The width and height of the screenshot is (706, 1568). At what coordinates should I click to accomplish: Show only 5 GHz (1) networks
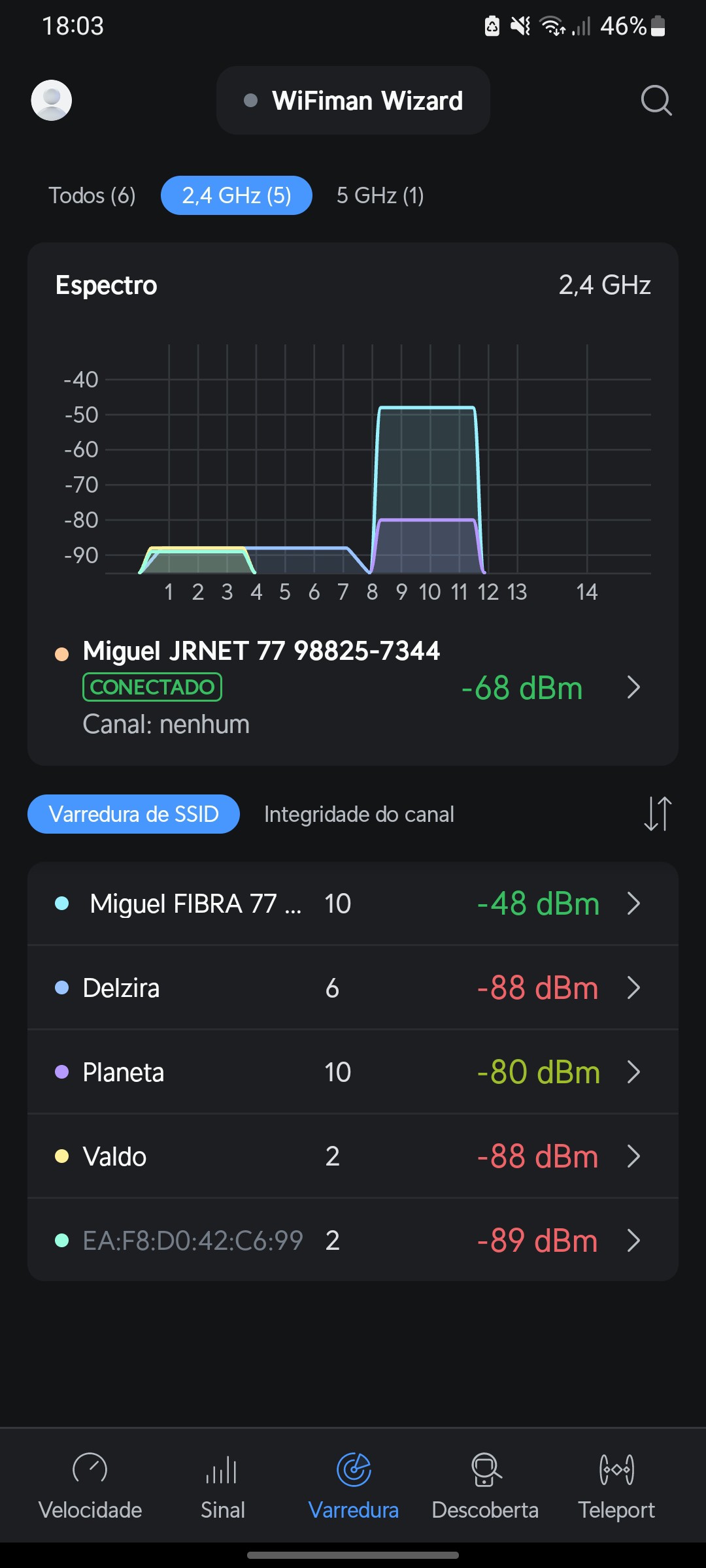pyautogui.click(x=380, y=195)
